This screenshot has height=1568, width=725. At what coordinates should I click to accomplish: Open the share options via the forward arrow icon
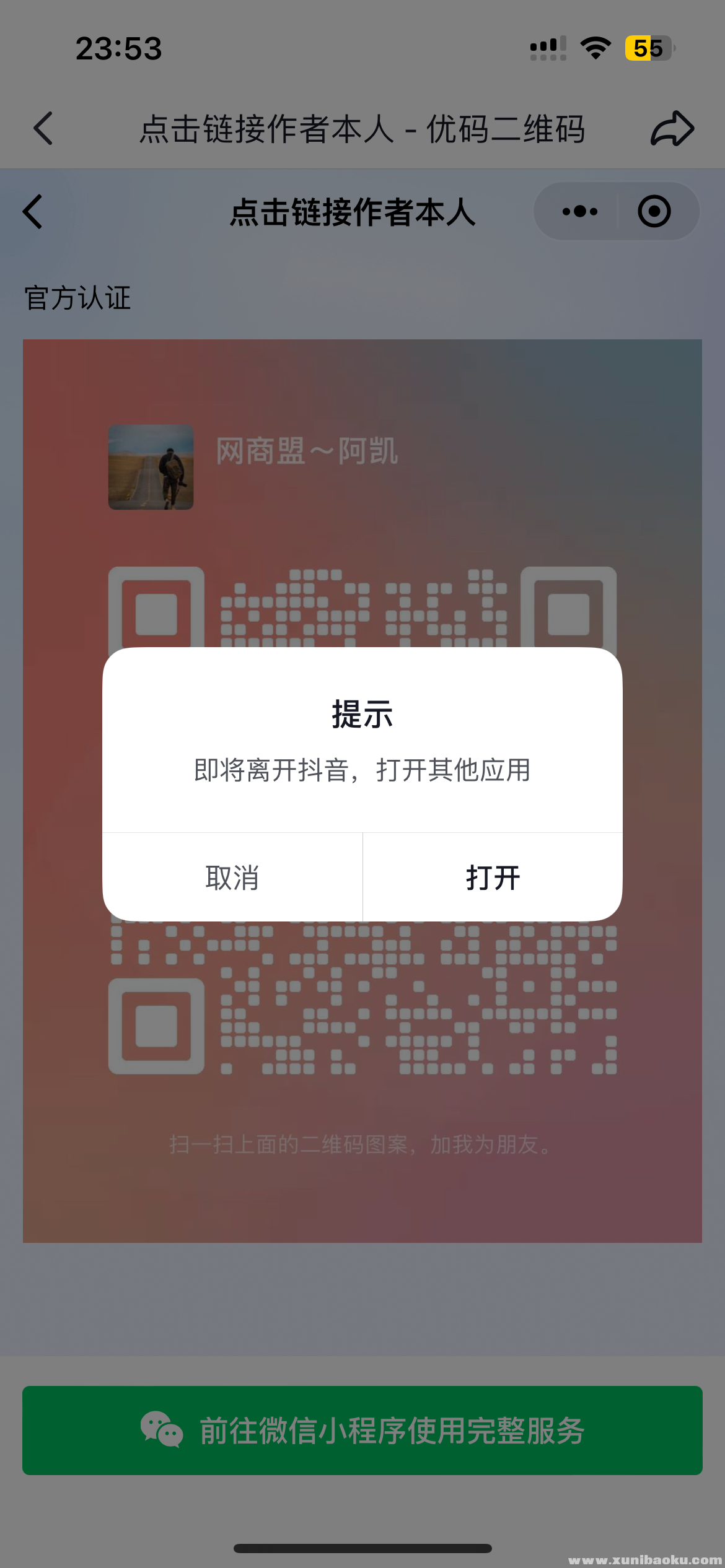pos(672,128)
